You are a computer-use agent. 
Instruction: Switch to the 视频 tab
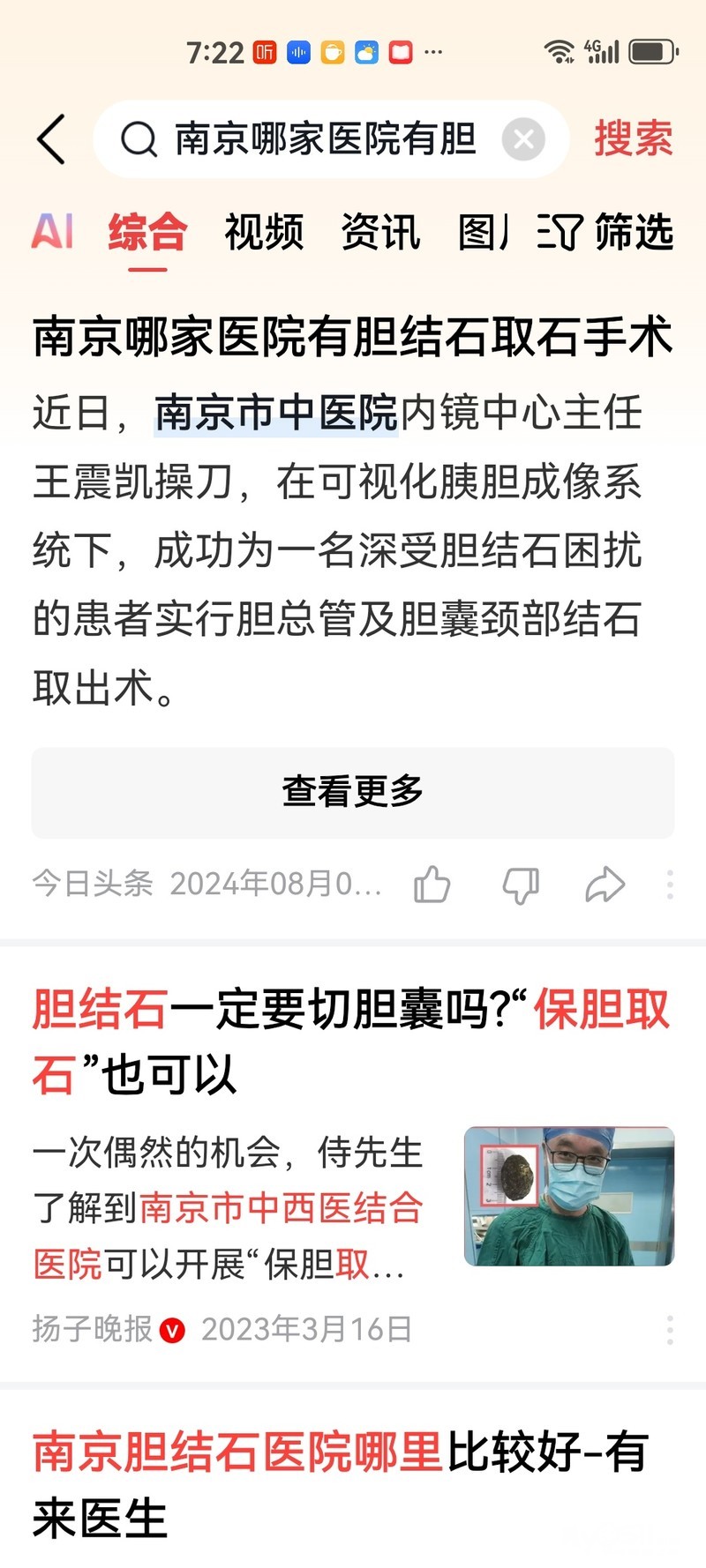point(264,232)
